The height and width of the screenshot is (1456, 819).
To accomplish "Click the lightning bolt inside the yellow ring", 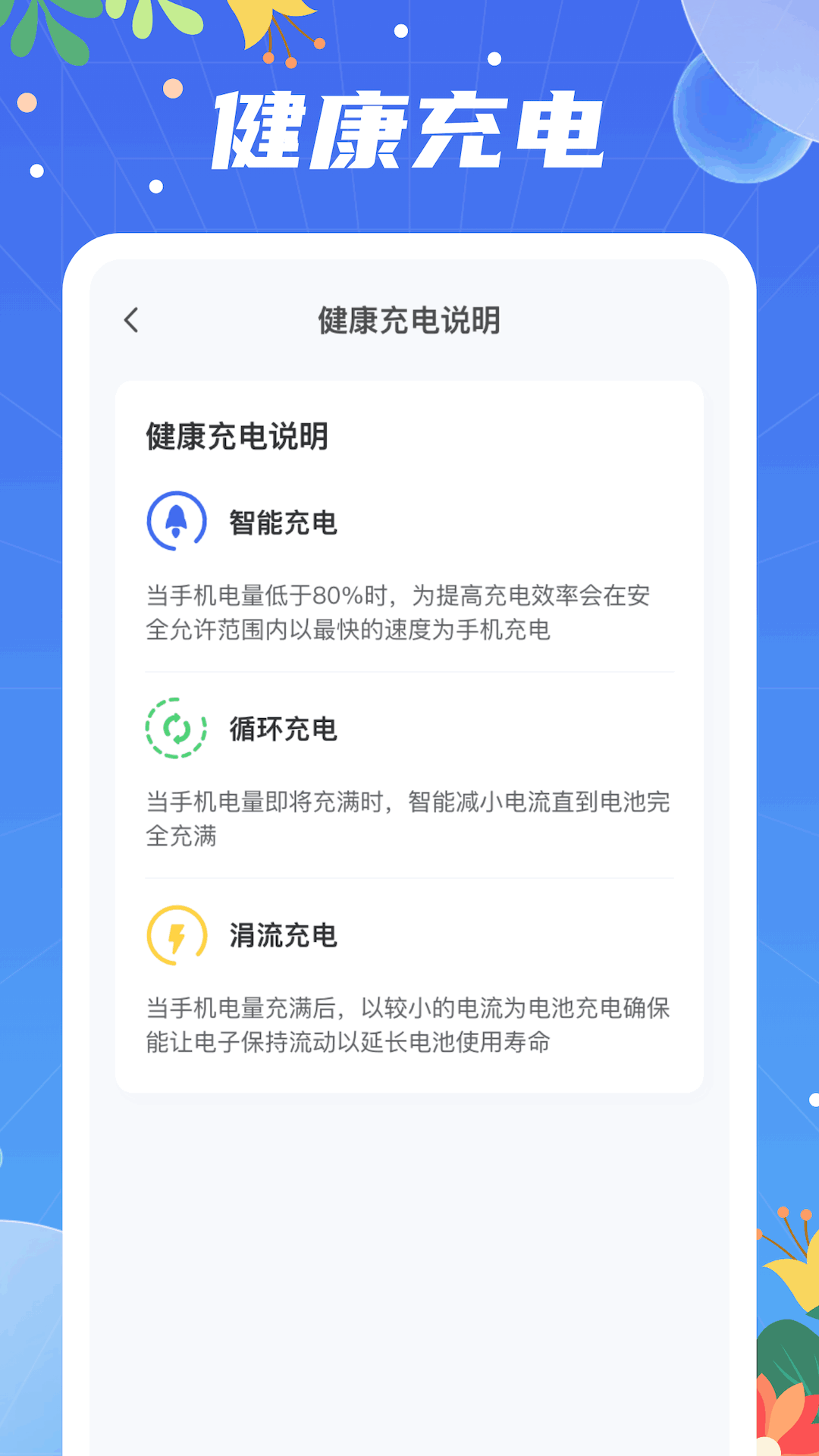I will pos(177,935).
